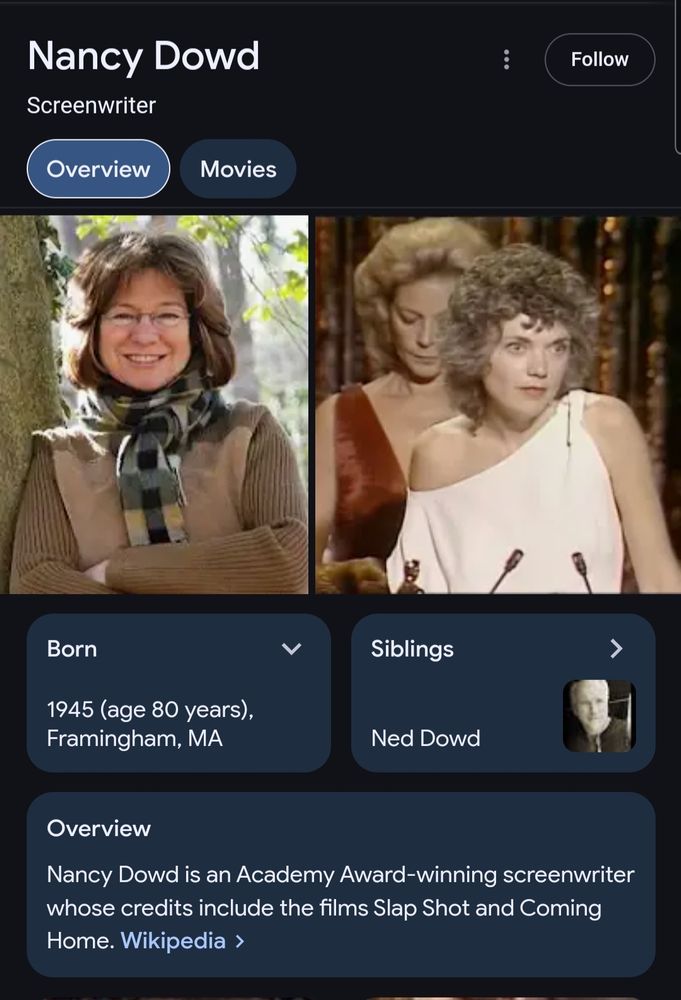
Task: Switch to the Movies tab
Action: coord(238,169)
